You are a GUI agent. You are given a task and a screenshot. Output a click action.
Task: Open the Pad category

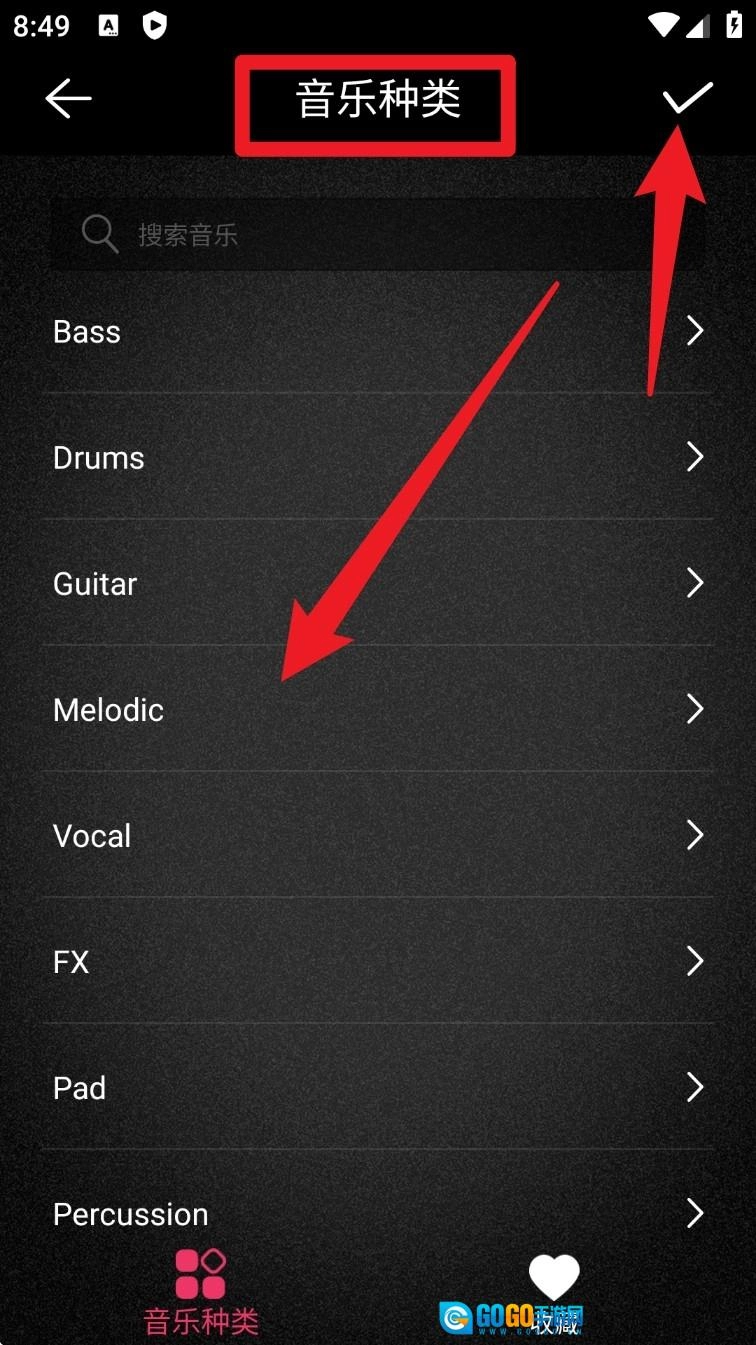[x=378, y=1087]
